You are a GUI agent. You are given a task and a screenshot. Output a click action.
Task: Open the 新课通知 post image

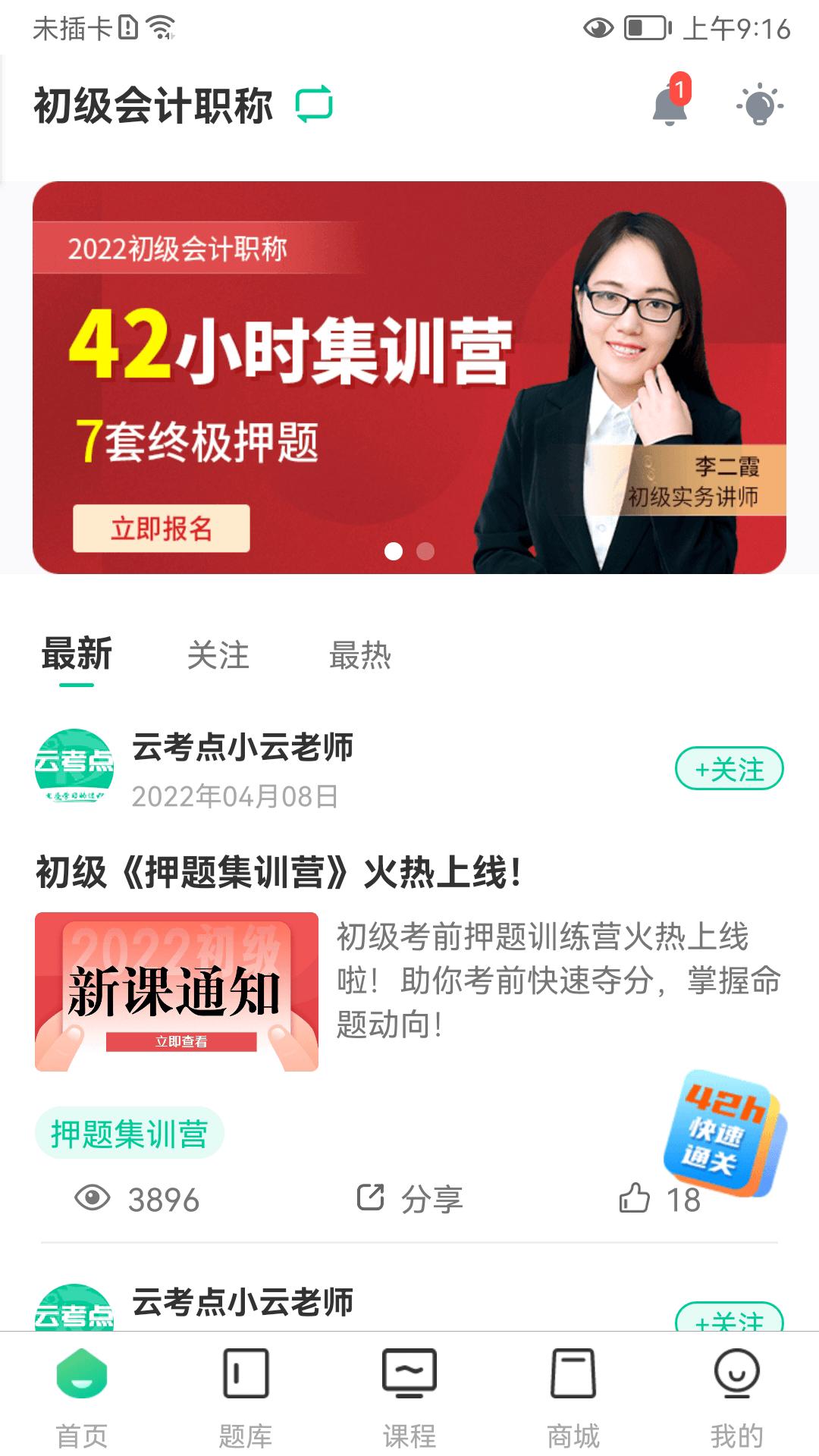[x=177, y=991]
